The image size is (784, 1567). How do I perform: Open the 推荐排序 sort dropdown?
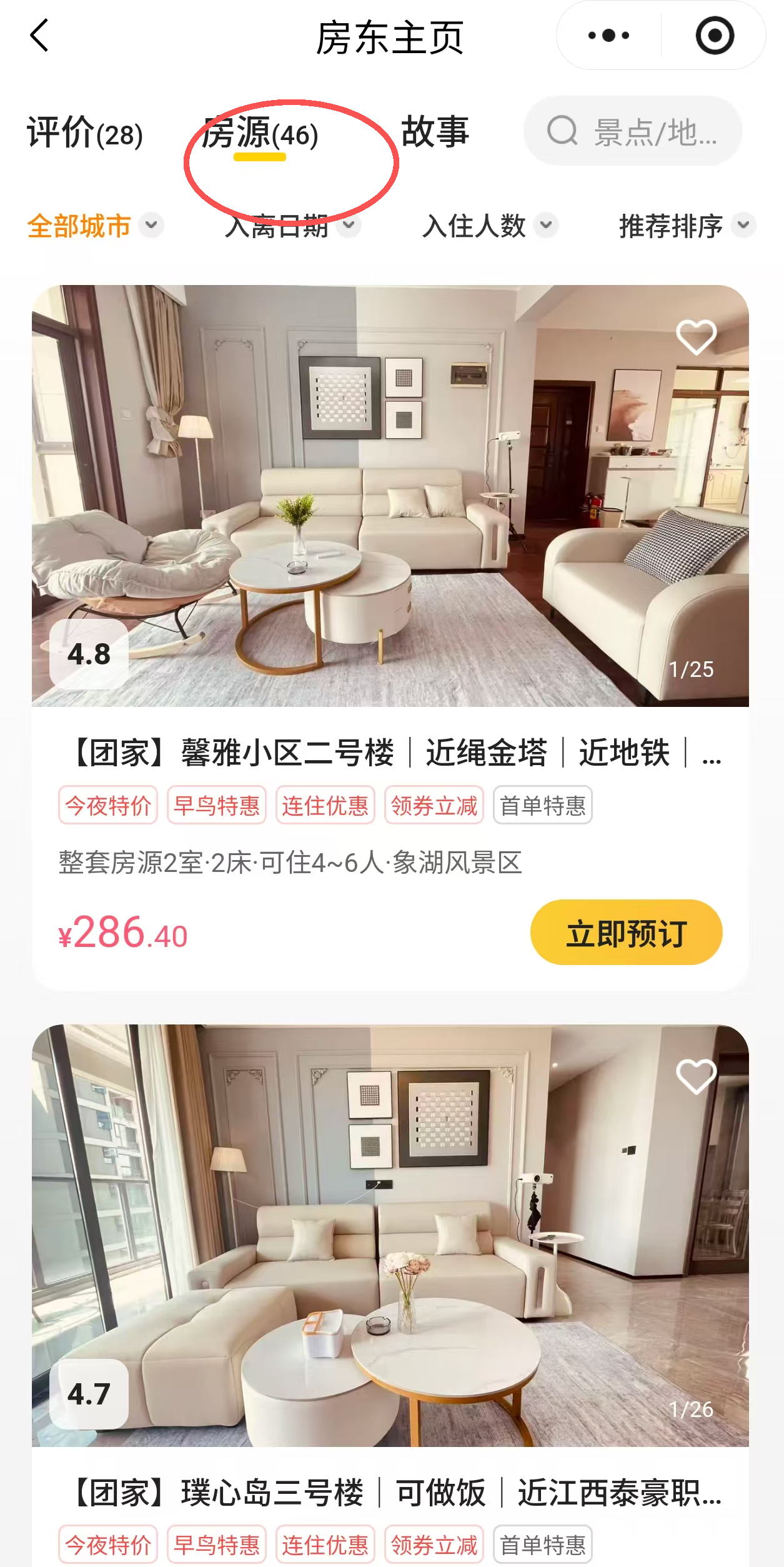coord(687,226)
